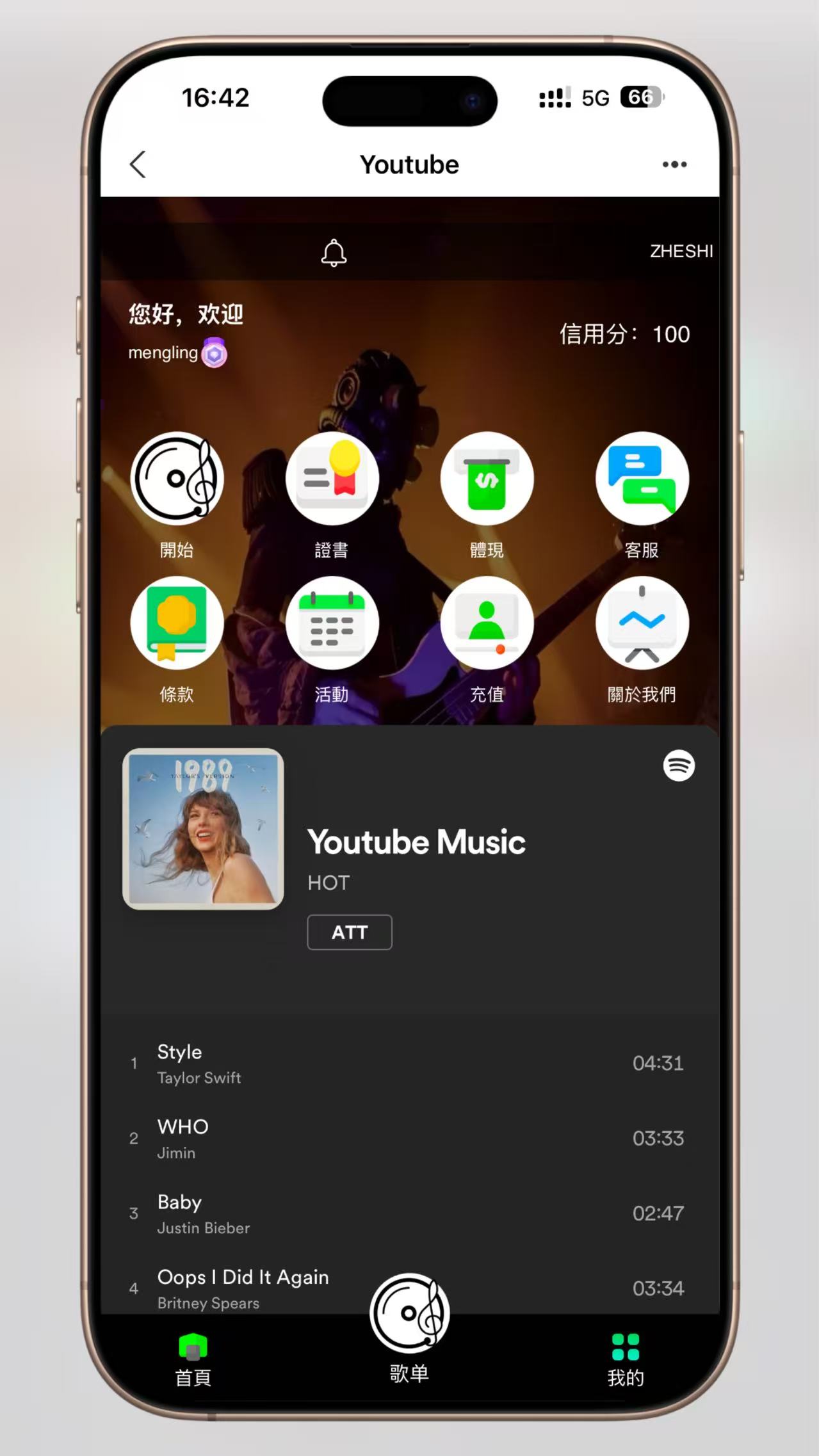The width and height of the screenshot is (819, 1456).
Task: Play Baby by Justin Bieber
Action: tap(409, 1213)
